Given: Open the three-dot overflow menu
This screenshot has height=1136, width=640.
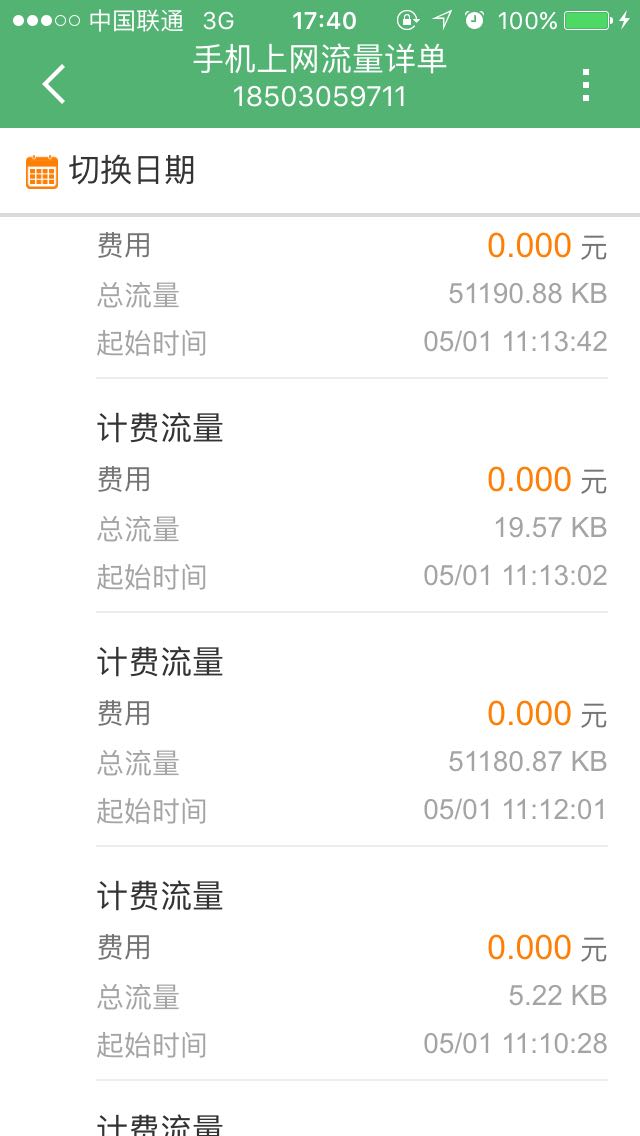Looking at the screenshot, I should 586,85.
